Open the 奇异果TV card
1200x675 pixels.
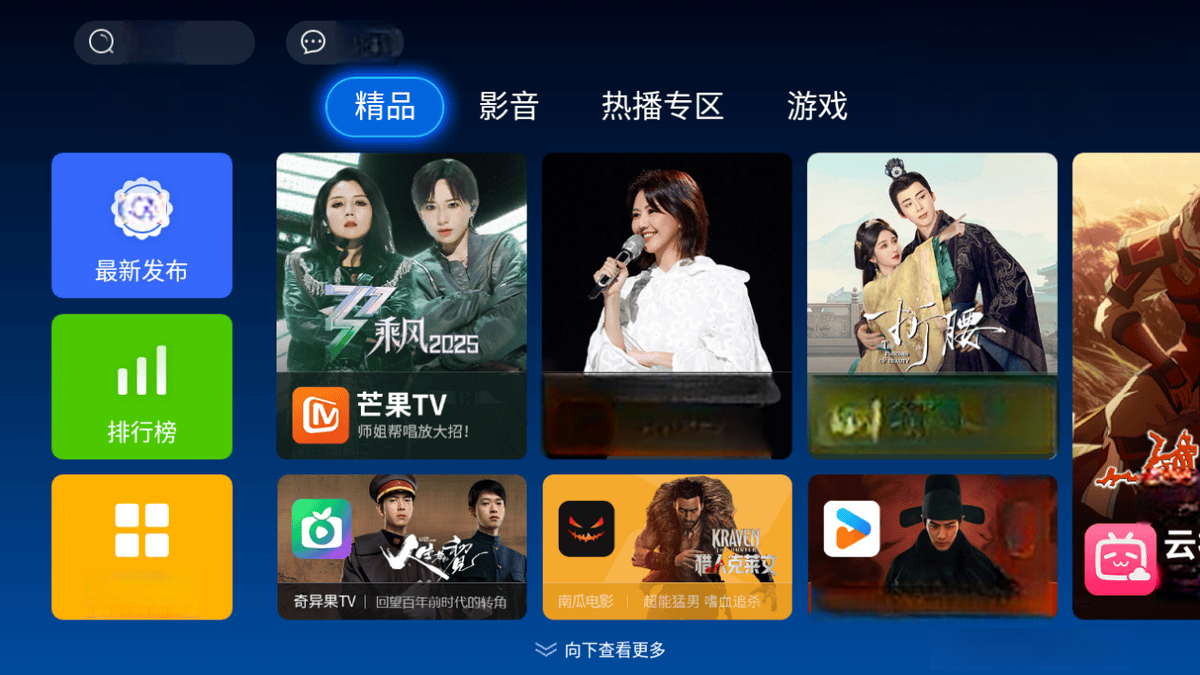click(401, 546)
